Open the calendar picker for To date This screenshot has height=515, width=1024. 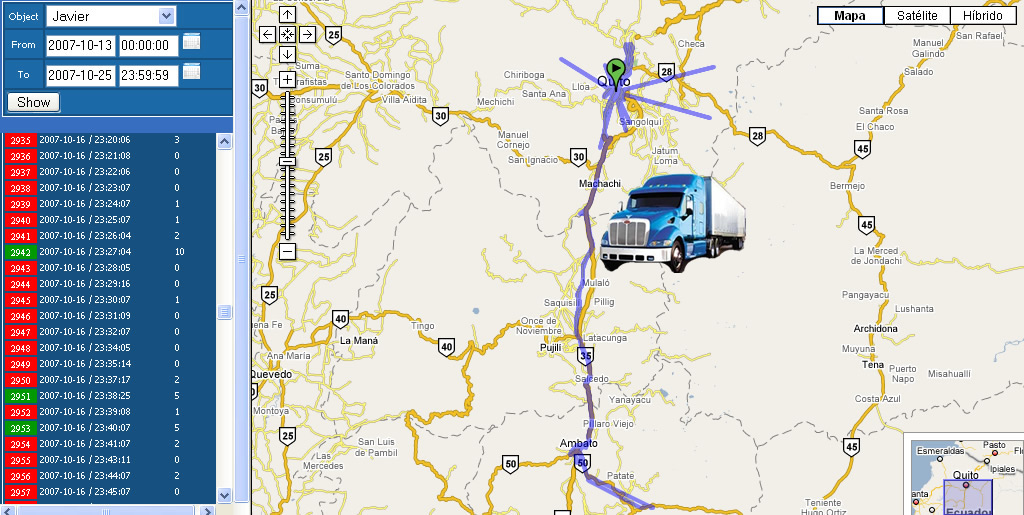pos(192,71)
